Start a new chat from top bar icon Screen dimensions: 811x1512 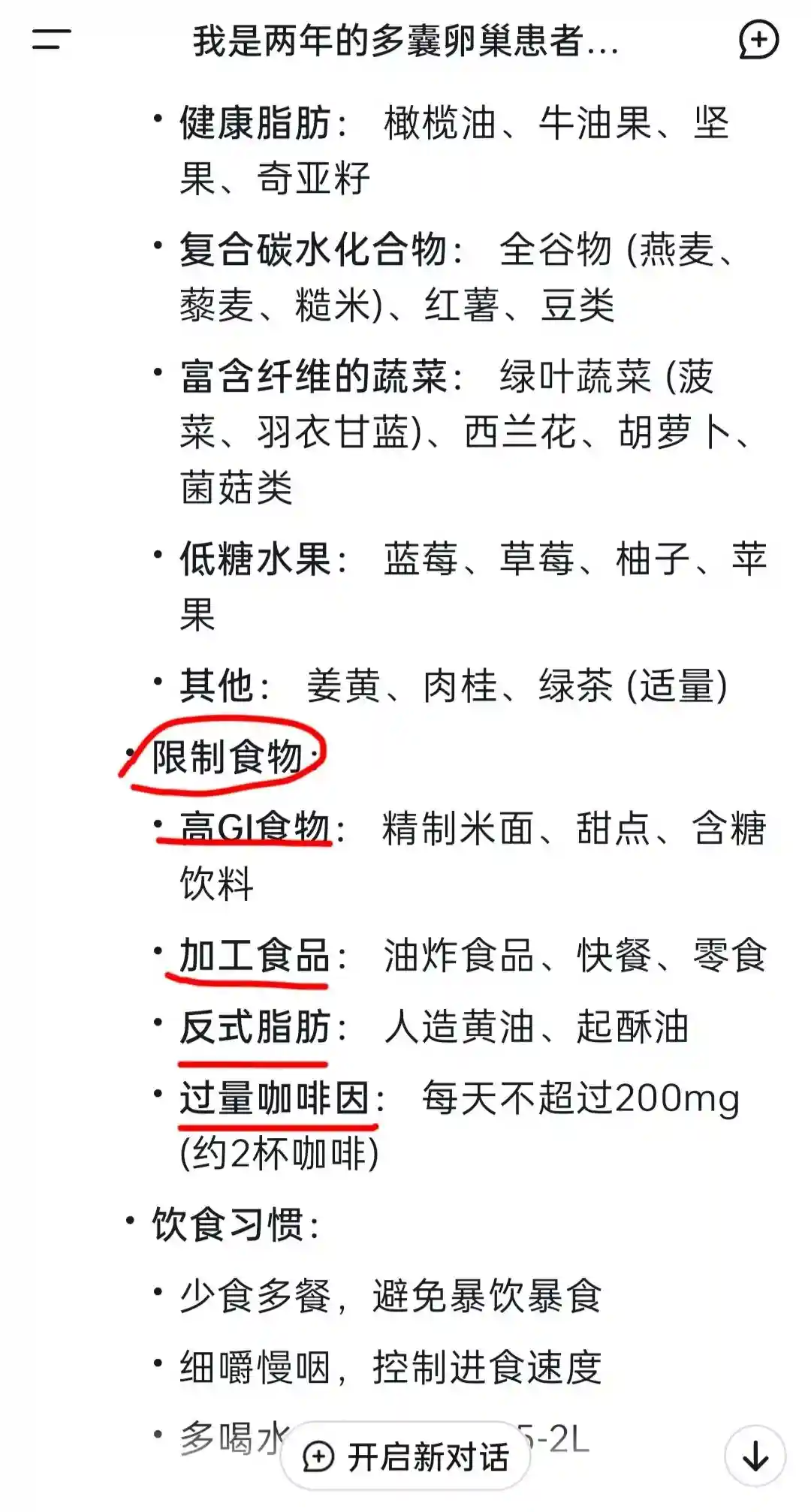click(758, 40)
